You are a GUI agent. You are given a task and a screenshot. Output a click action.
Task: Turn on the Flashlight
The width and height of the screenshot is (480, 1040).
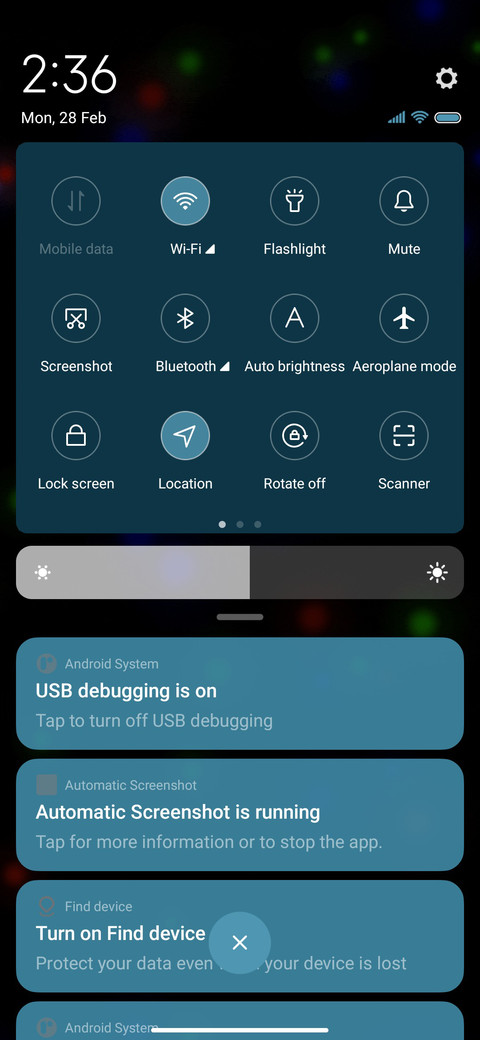[294, 201]
